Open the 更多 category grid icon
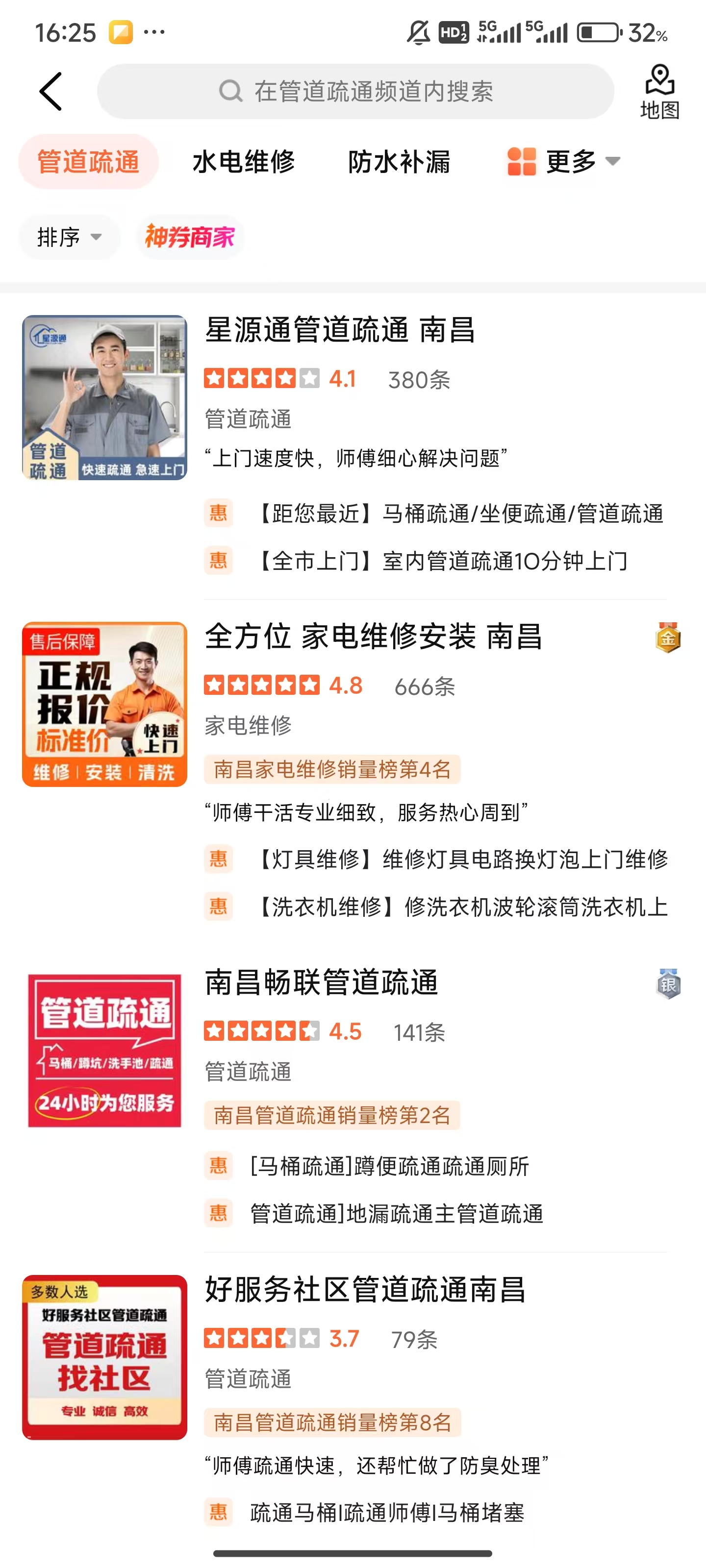 [x=521, y=161]
